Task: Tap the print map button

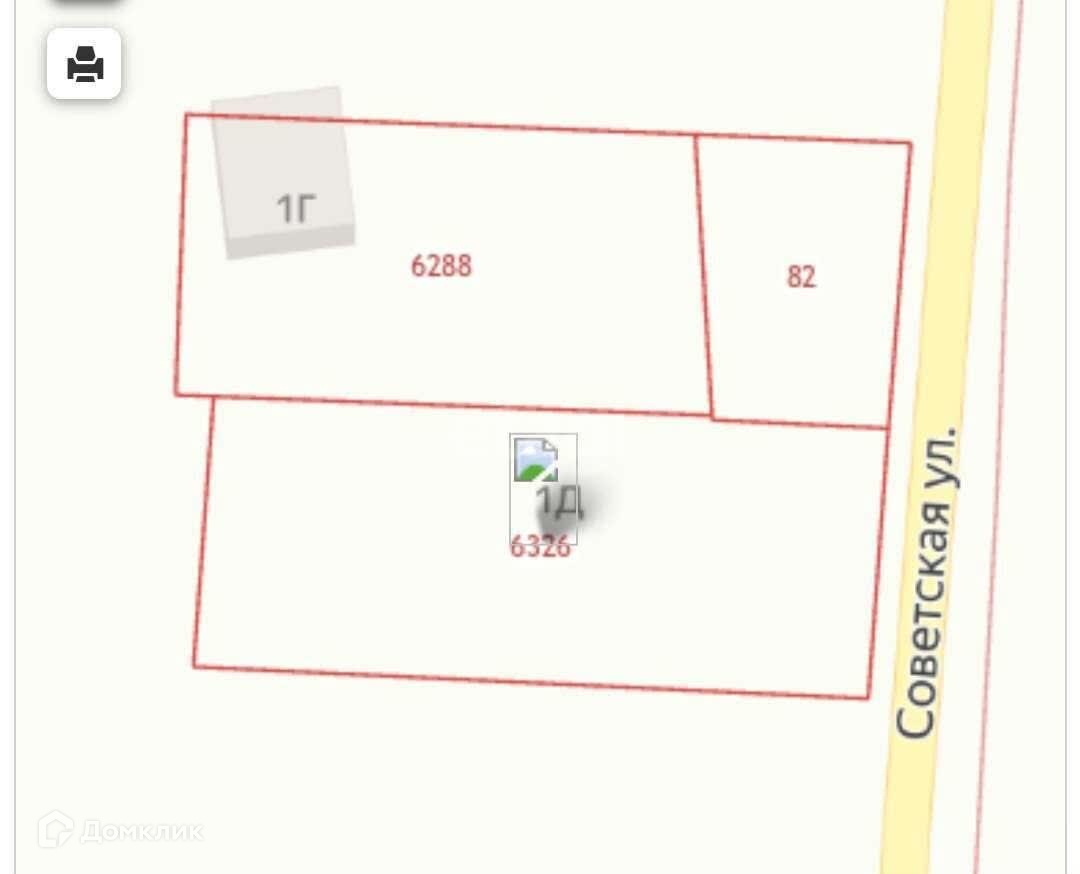Action: pos(85,64)
